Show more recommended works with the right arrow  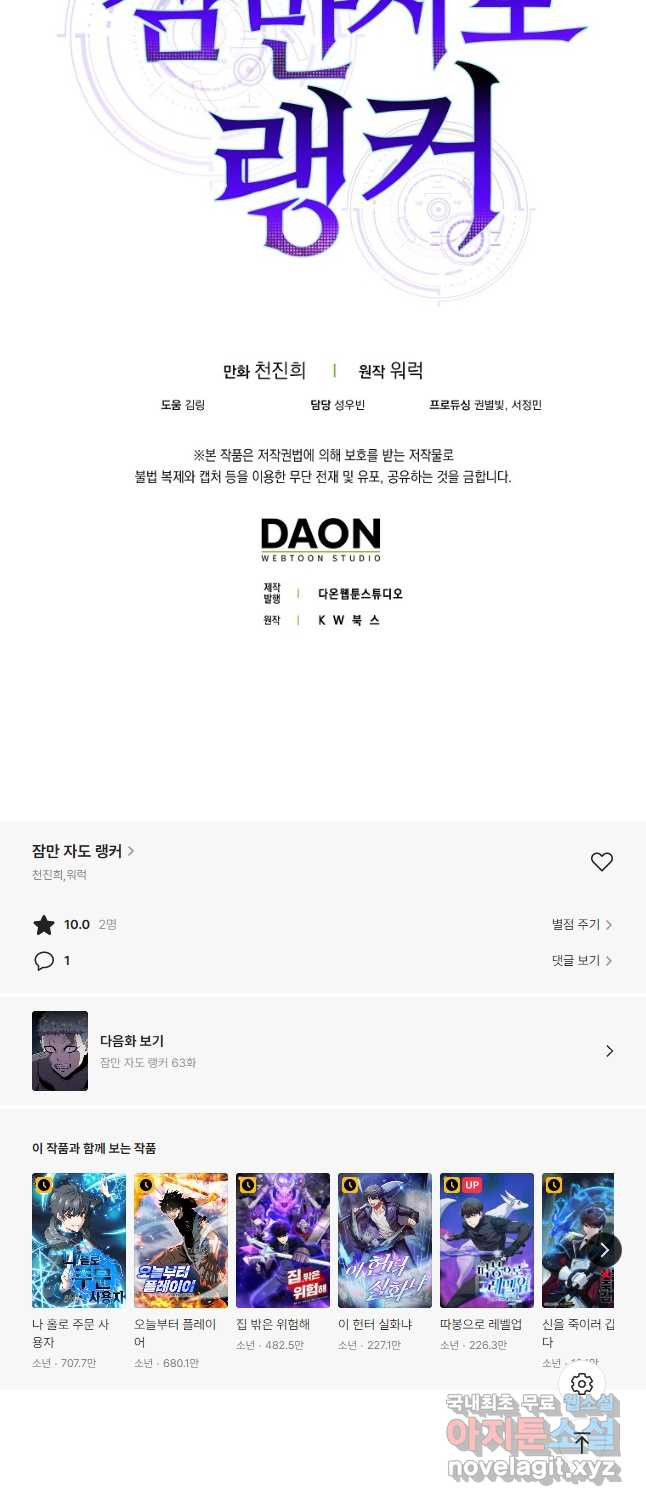[604, 1250]
